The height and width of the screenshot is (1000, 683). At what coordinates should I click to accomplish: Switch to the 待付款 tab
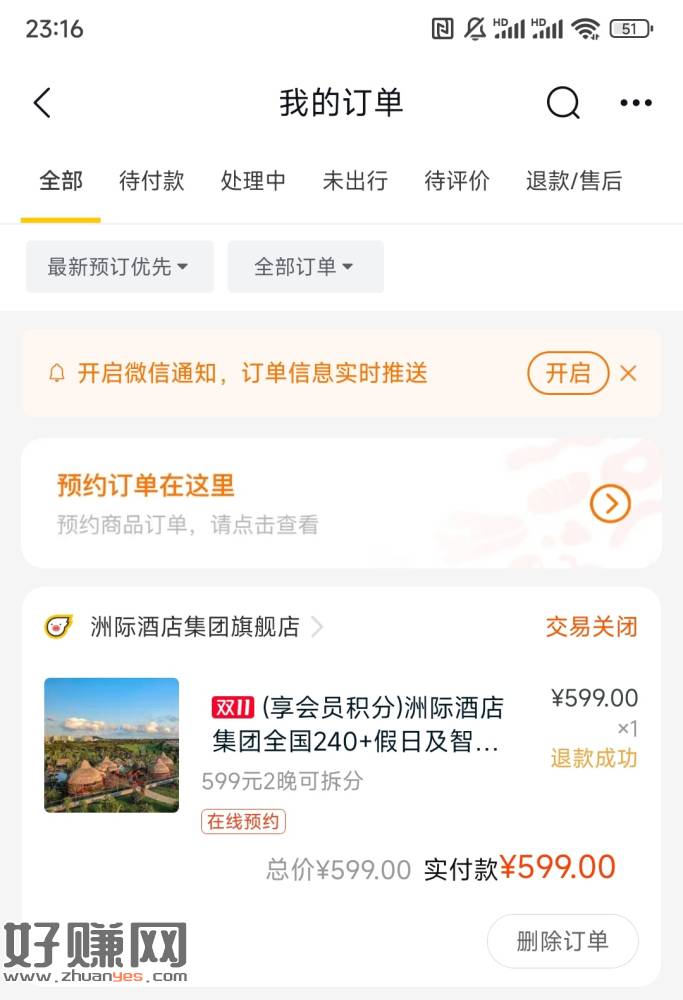pyautogui.click(x=152, y=181)
